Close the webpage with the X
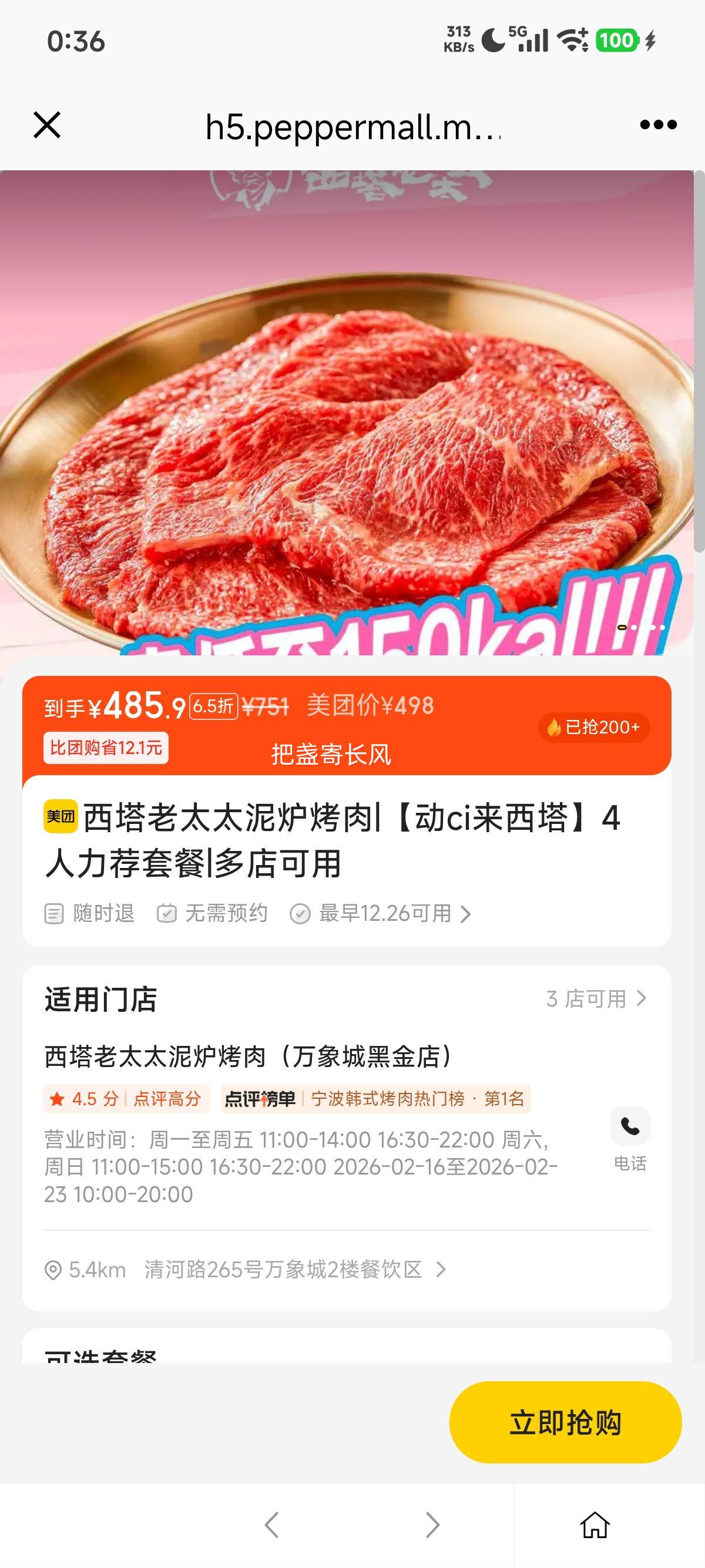This screenshot has height=1568, width=705. [x=49, y=126]
